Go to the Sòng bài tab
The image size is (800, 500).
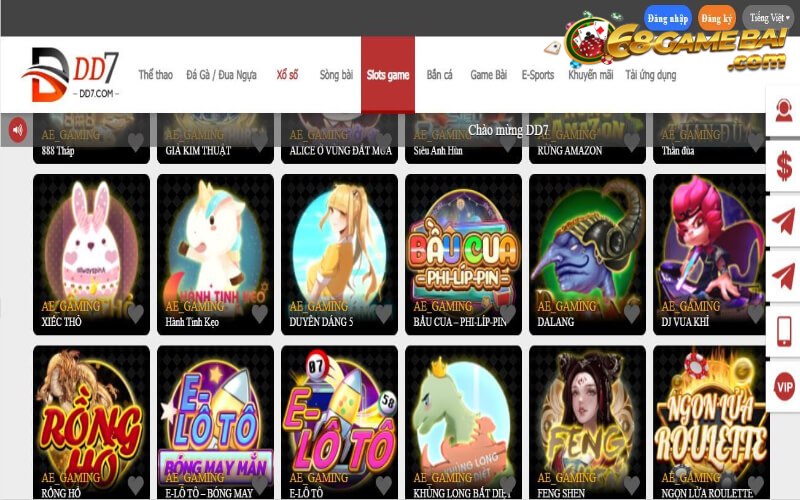tap(336, 75)
